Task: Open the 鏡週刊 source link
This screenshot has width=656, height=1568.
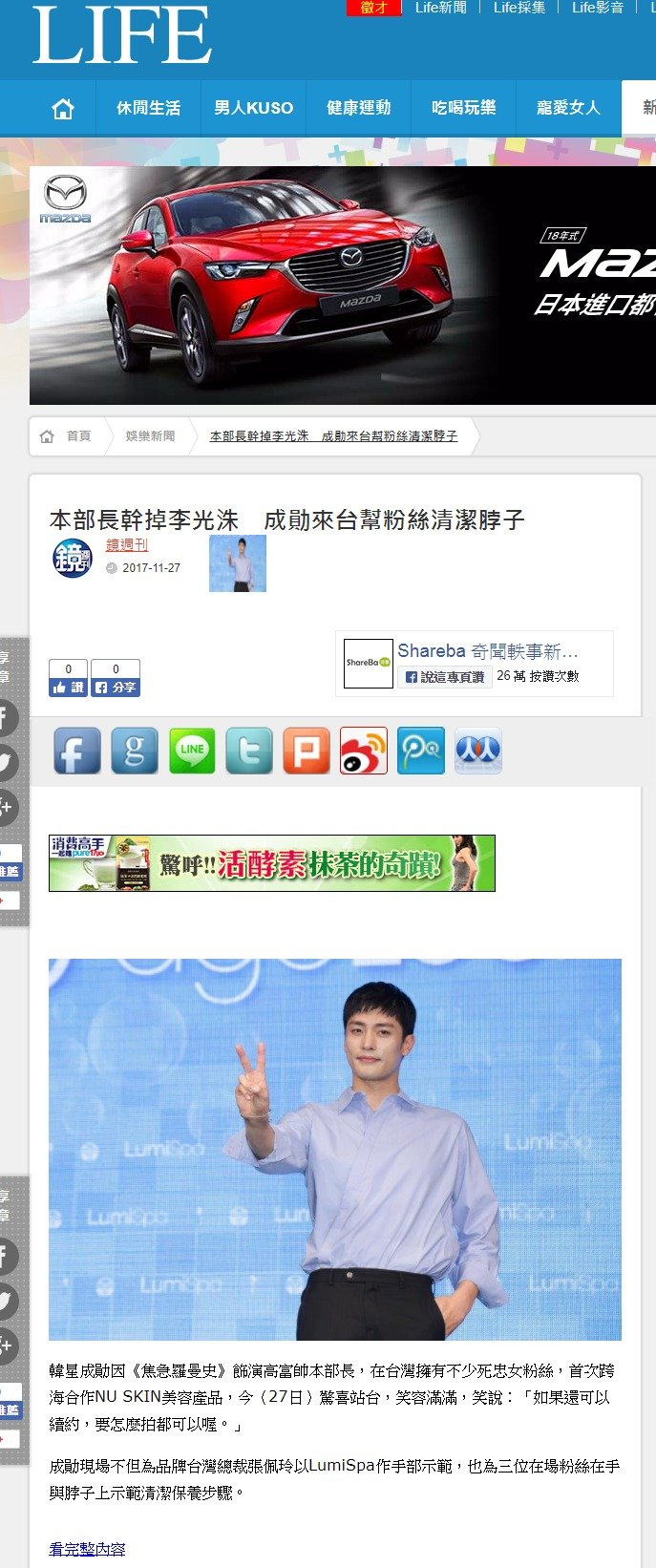Action: (x=127, y=545)
